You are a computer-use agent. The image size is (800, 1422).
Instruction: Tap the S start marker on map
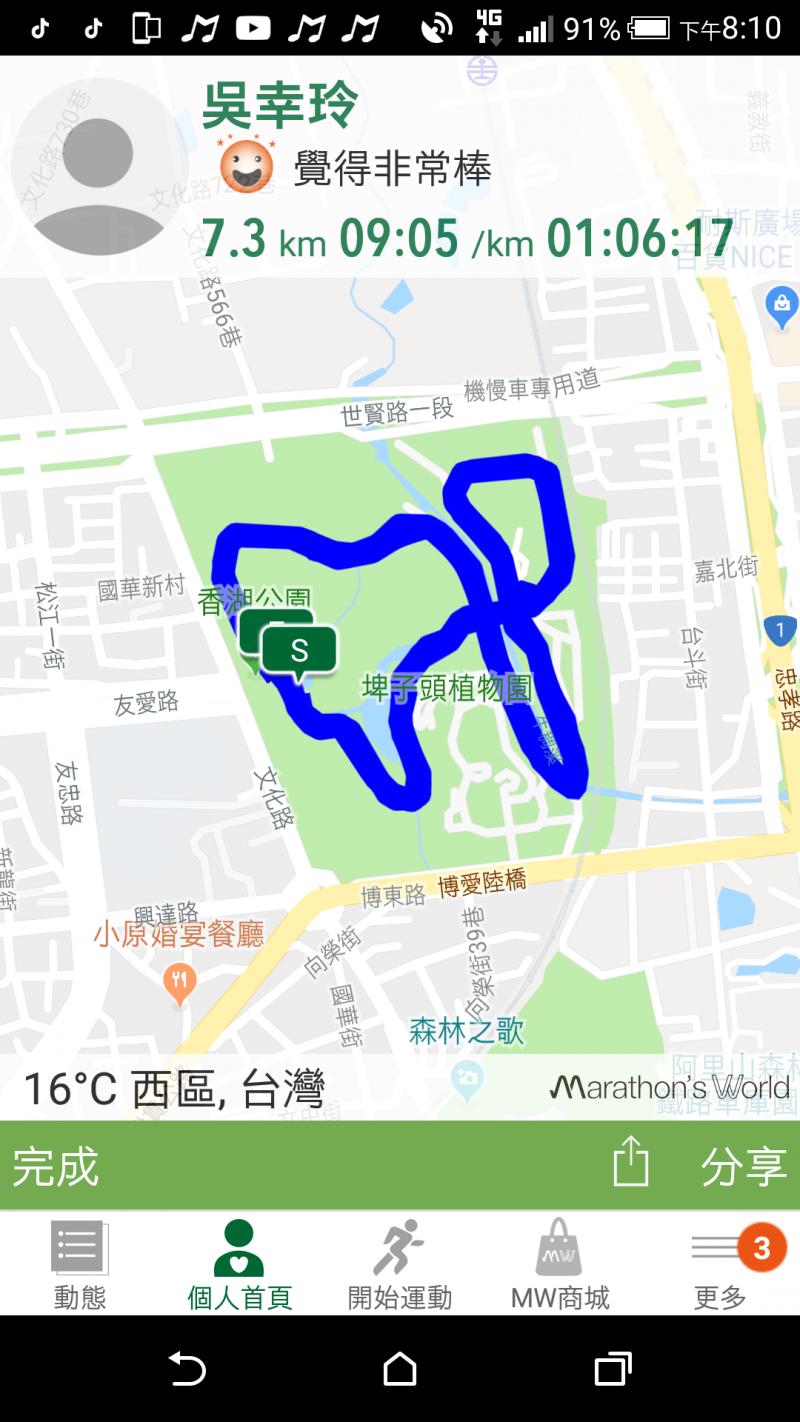click(299, 651)
